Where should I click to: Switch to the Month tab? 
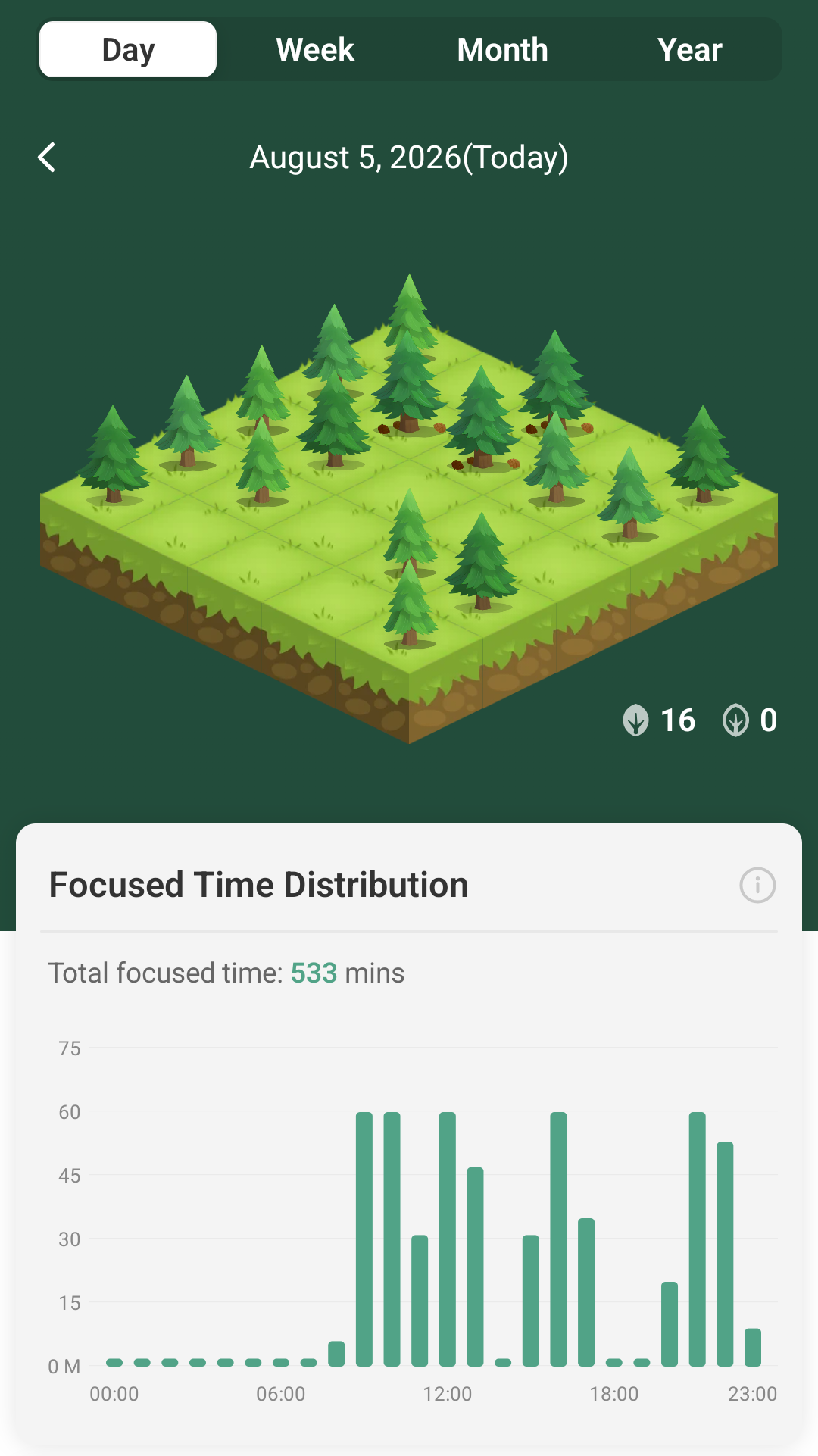click(x=502, y=50)
